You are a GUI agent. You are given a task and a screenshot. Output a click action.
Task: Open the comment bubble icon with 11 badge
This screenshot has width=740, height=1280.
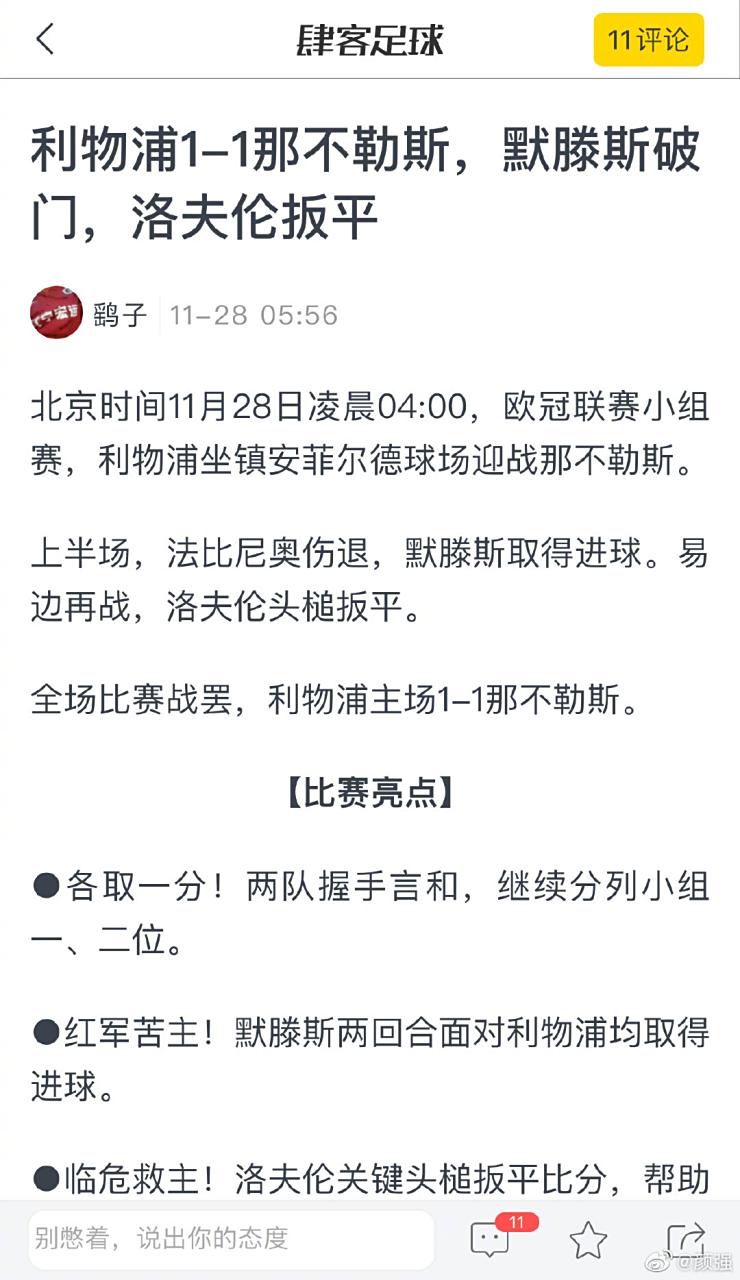(x=491, y=1239)
